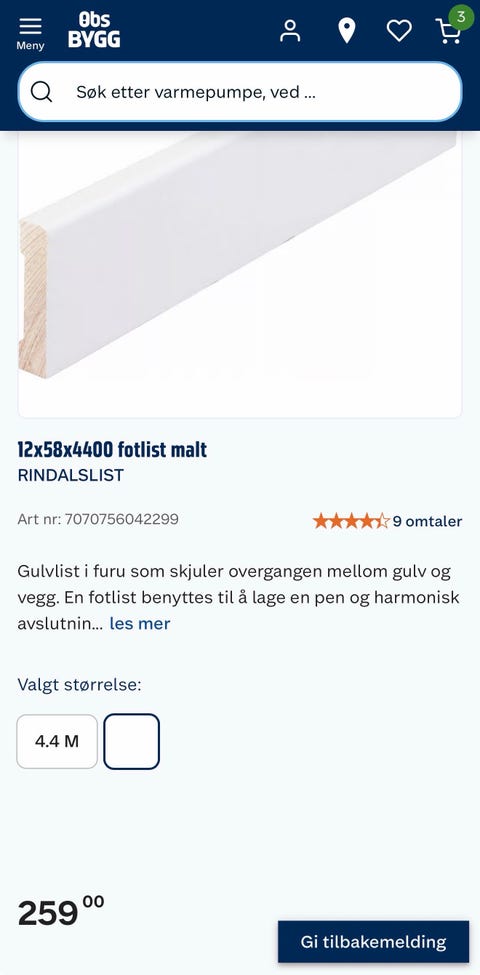Open the shopping cart

(450, 28)
